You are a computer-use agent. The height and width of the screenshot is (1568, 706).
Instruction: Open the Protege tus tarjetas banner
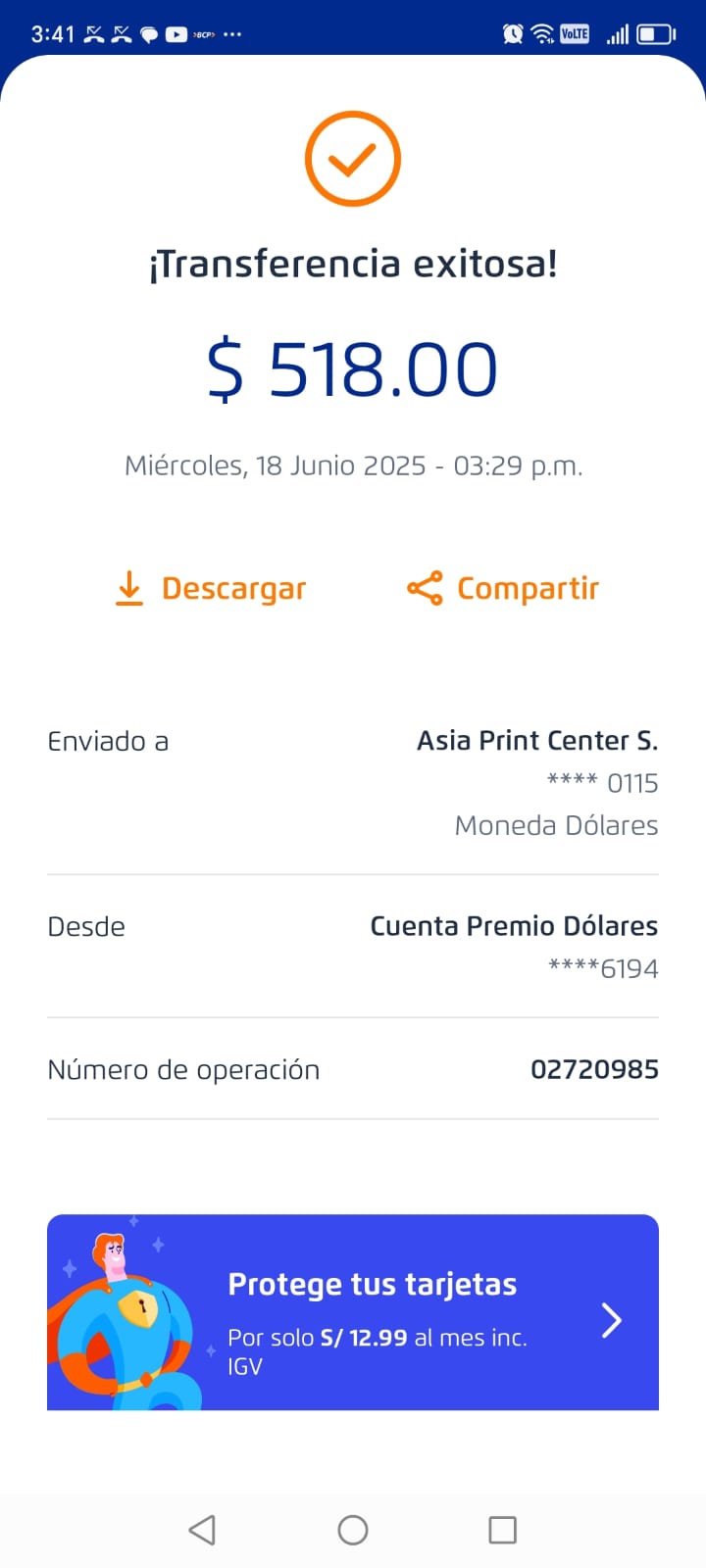(x=353, y=1312)
